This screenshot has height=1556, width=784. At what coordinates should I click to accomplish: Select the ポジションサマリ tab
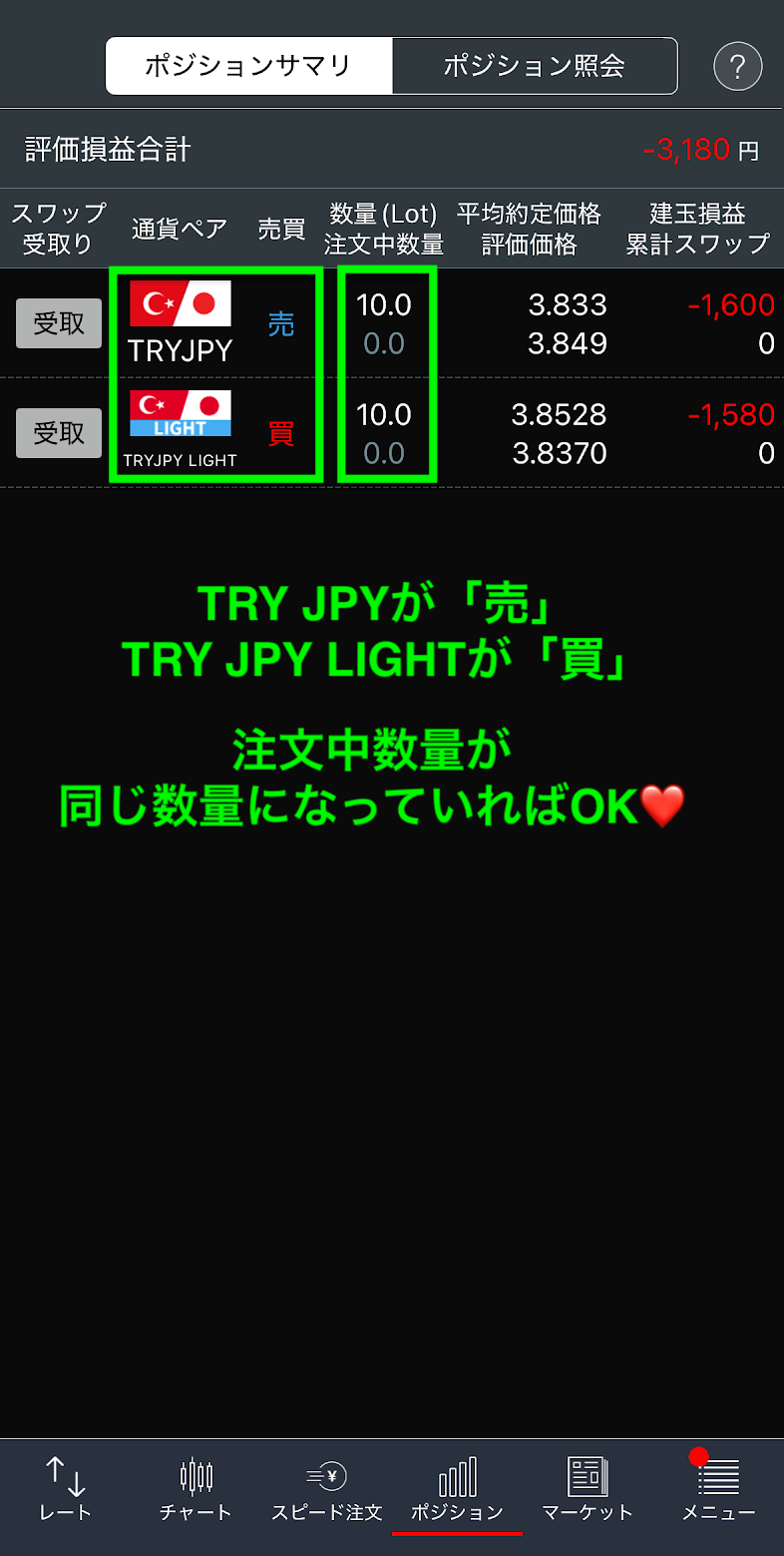[249, 67]
